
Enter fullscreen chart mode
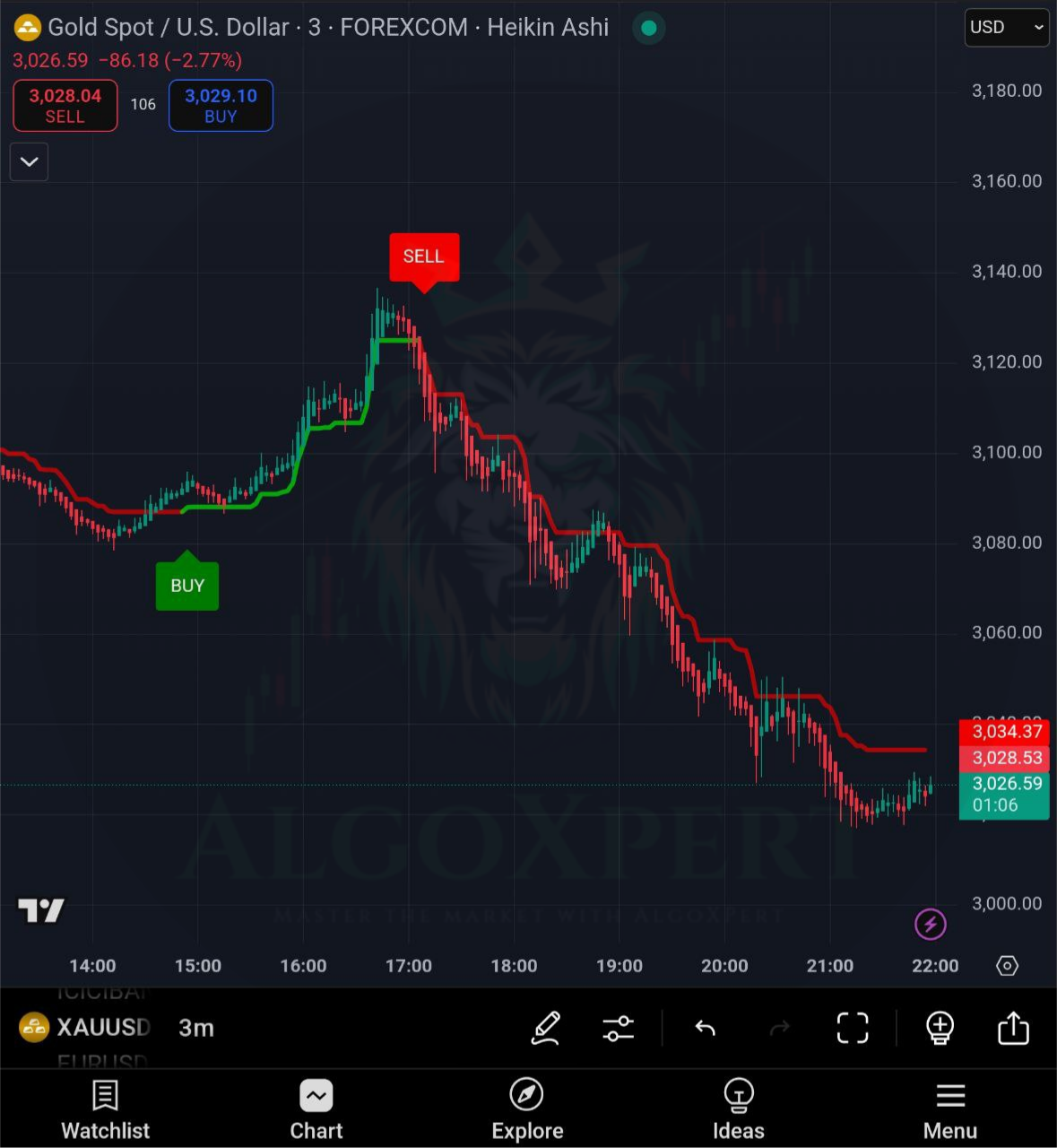point(853,1028)
